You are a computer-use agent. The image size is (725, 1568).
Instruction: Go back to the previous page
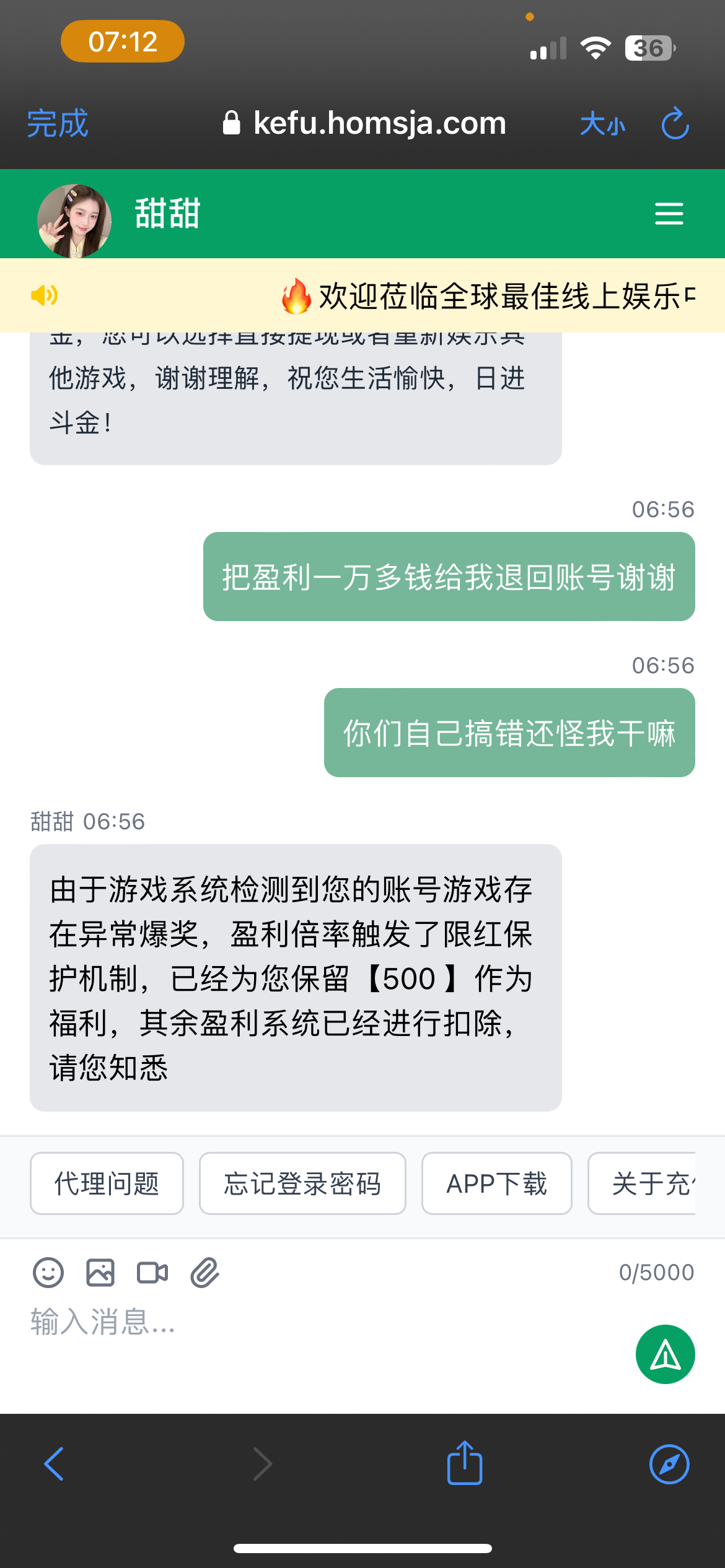[54, 1464]
